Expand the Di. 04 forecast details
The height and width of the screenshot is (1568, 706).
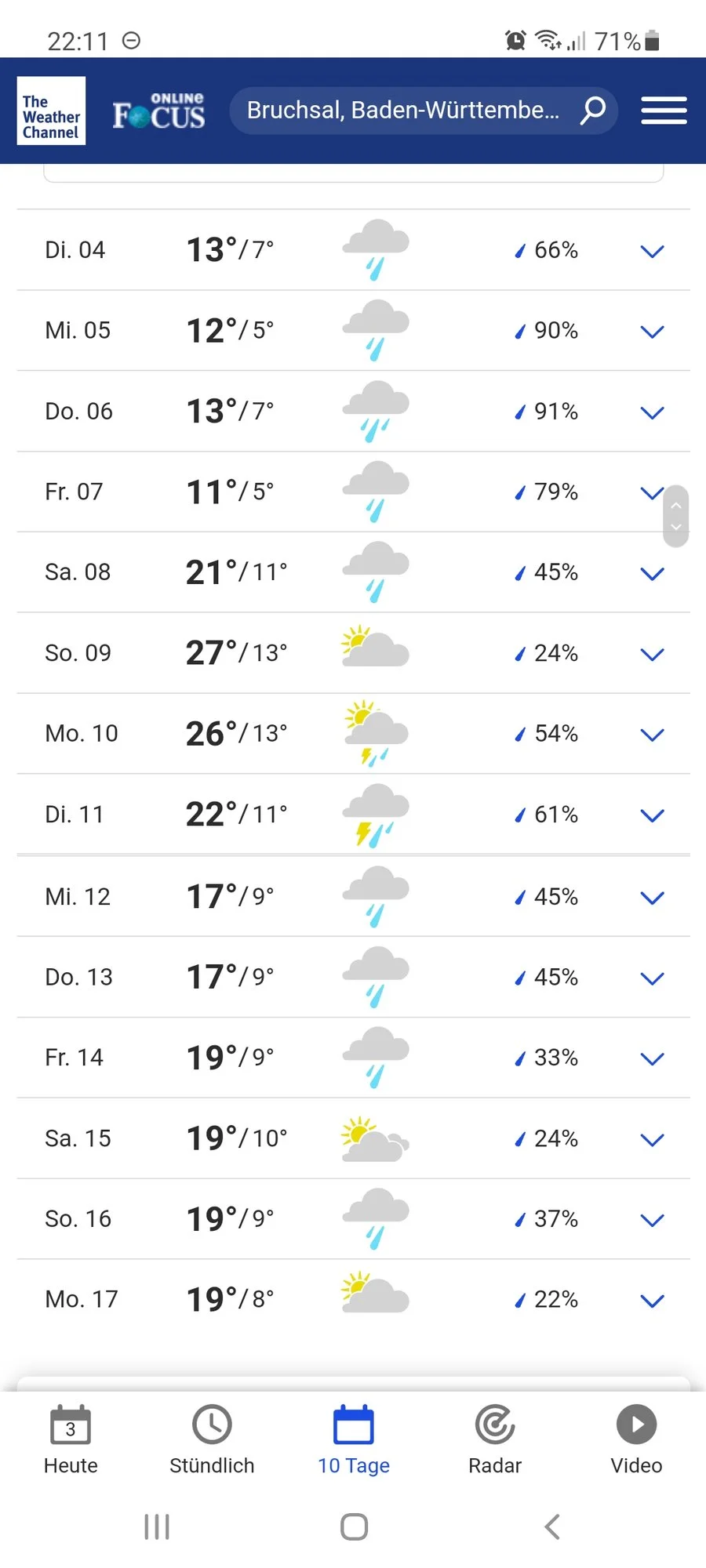coord(652,251)
